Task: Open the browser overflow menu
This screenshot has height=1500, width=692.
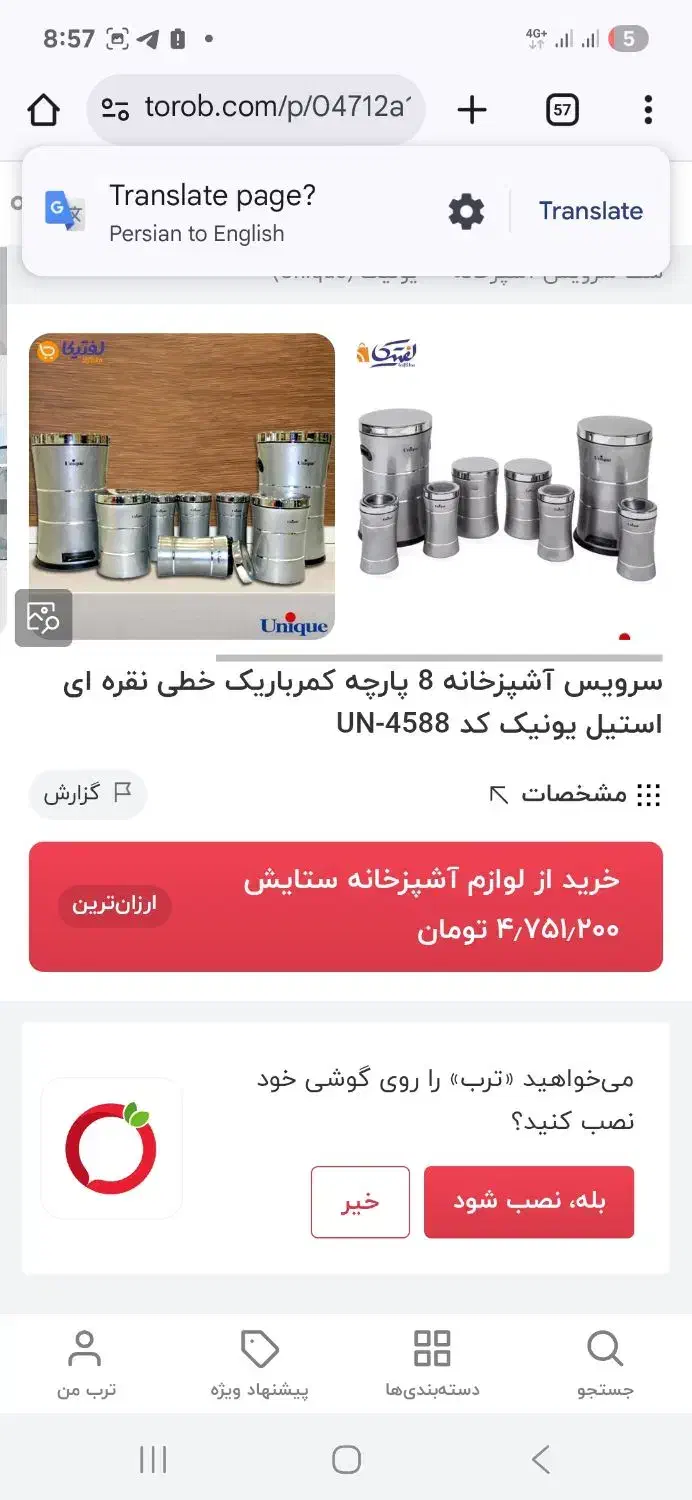Action: pos(648,110)
